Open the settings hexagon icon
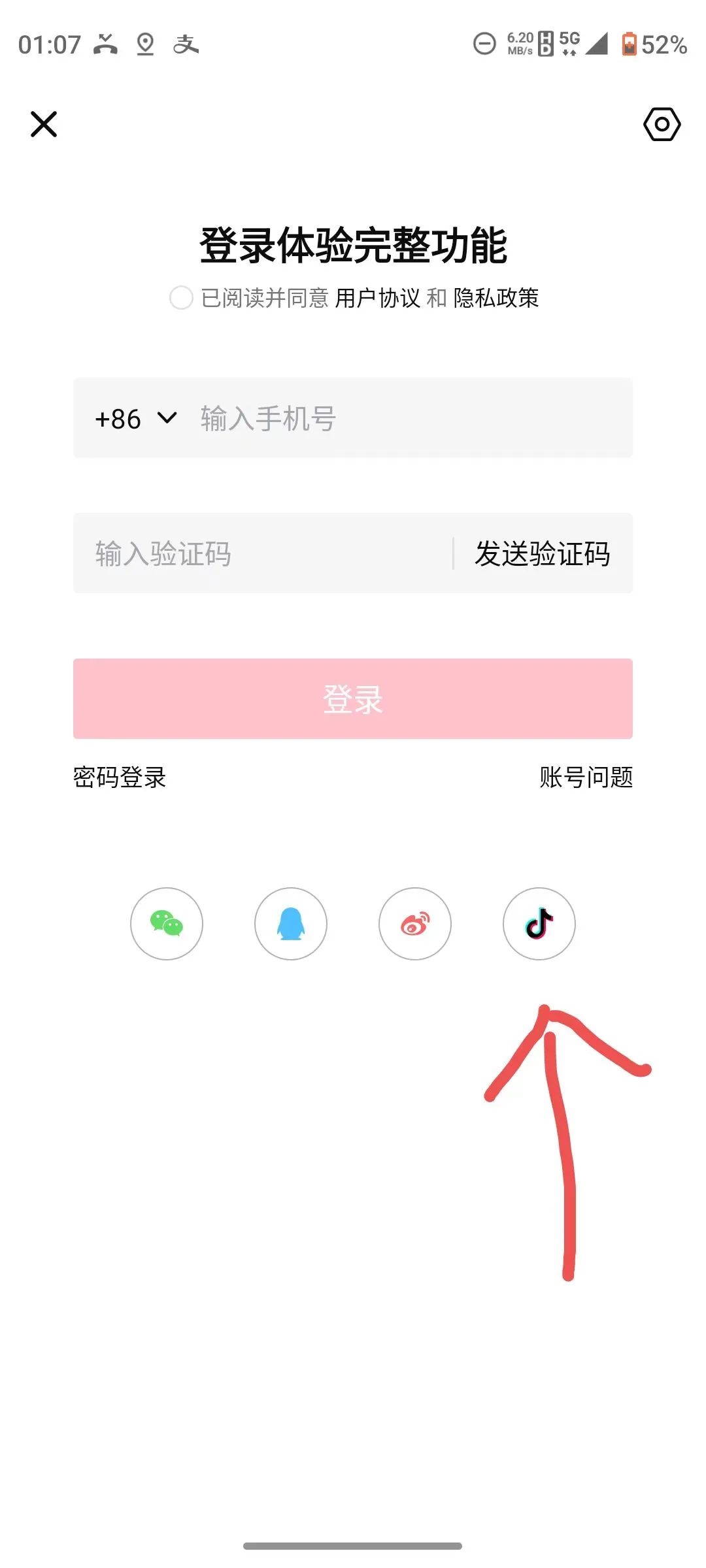 click(x=662, y=124)
